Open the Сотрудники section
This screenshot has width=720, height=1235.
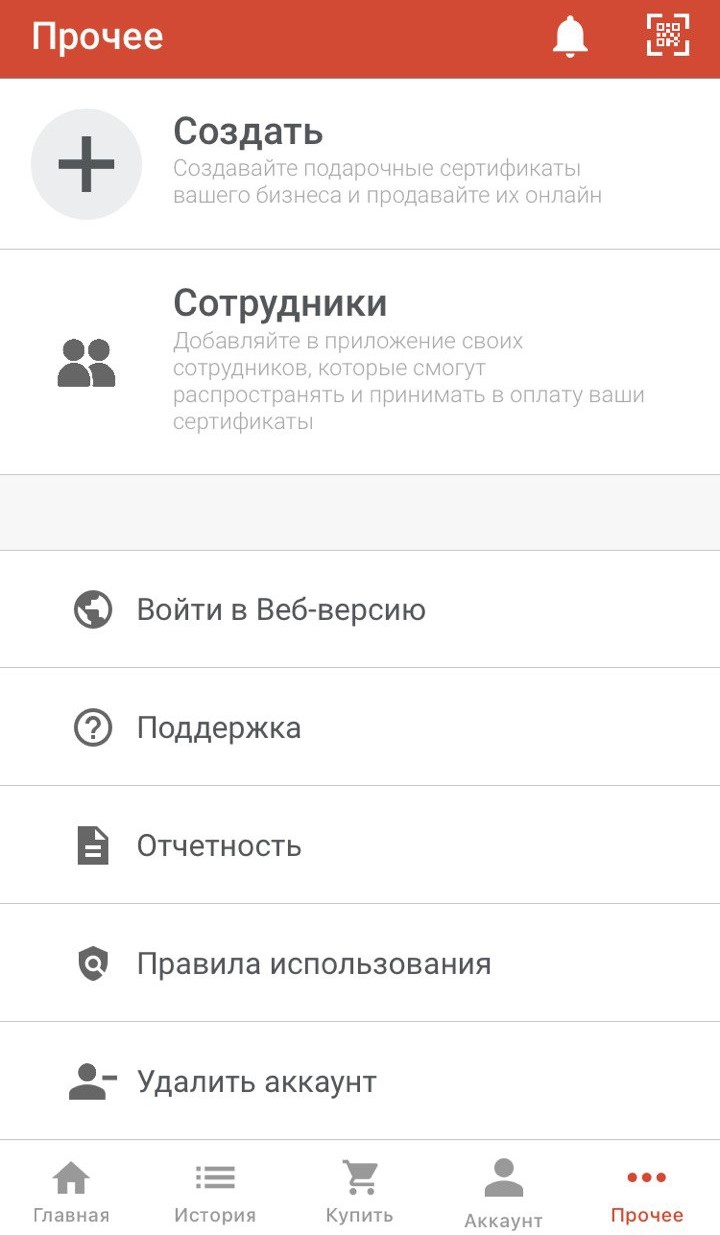[x=360, y=362]
